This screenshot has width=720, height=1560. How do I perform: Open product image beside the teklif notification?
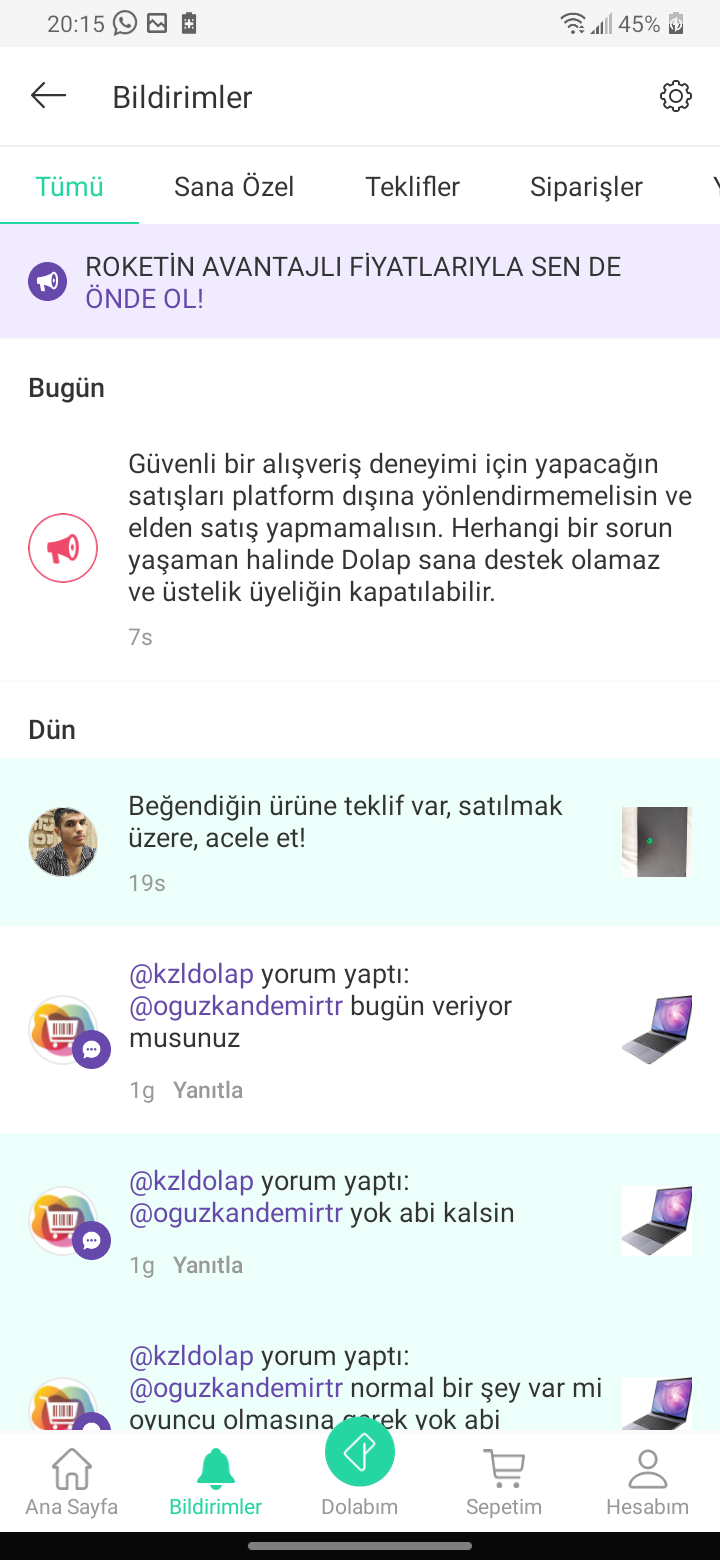coord(656,842)
